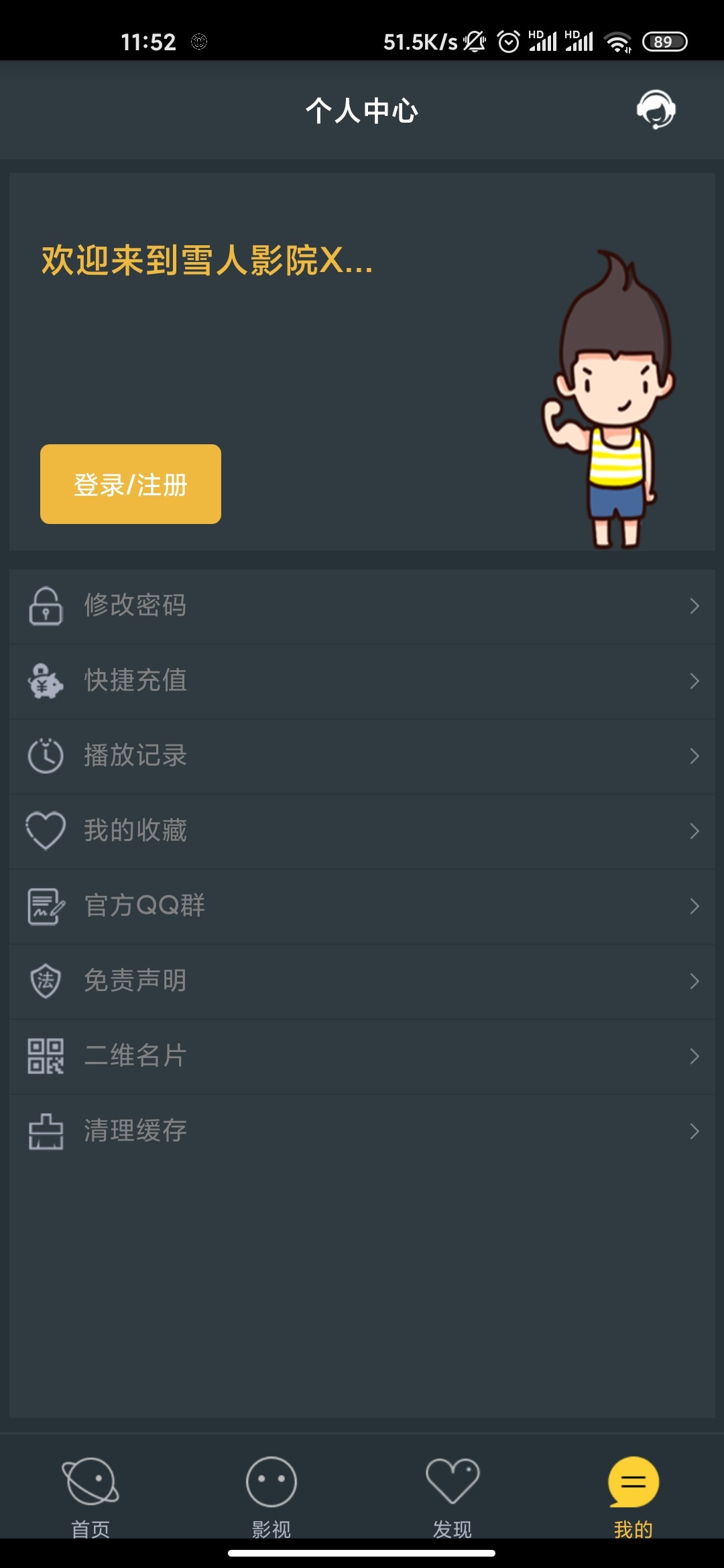Select 清理缓存 to clear cache
724x1568 pixels.
pyautogui.click(x=362, y=1131)
